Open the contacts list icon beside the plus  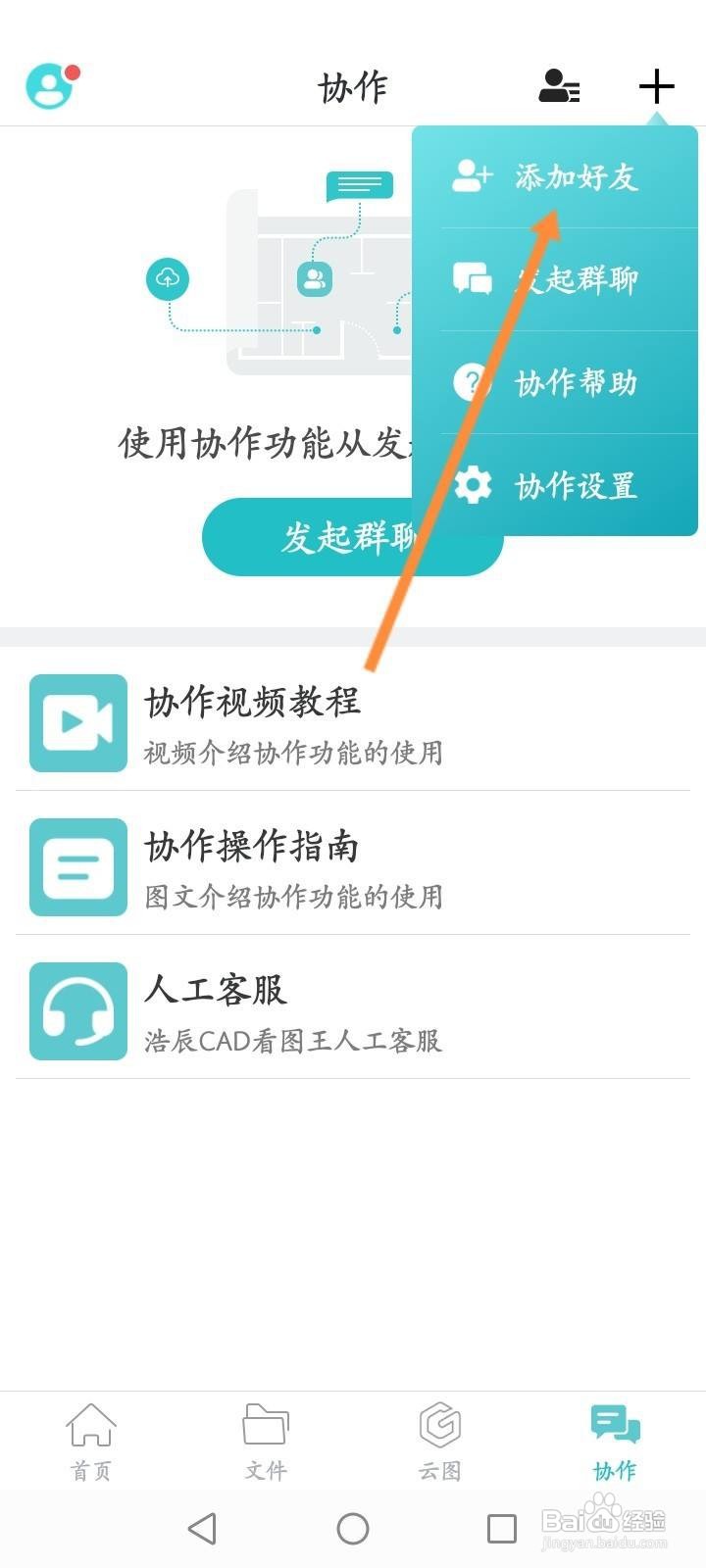558,87
